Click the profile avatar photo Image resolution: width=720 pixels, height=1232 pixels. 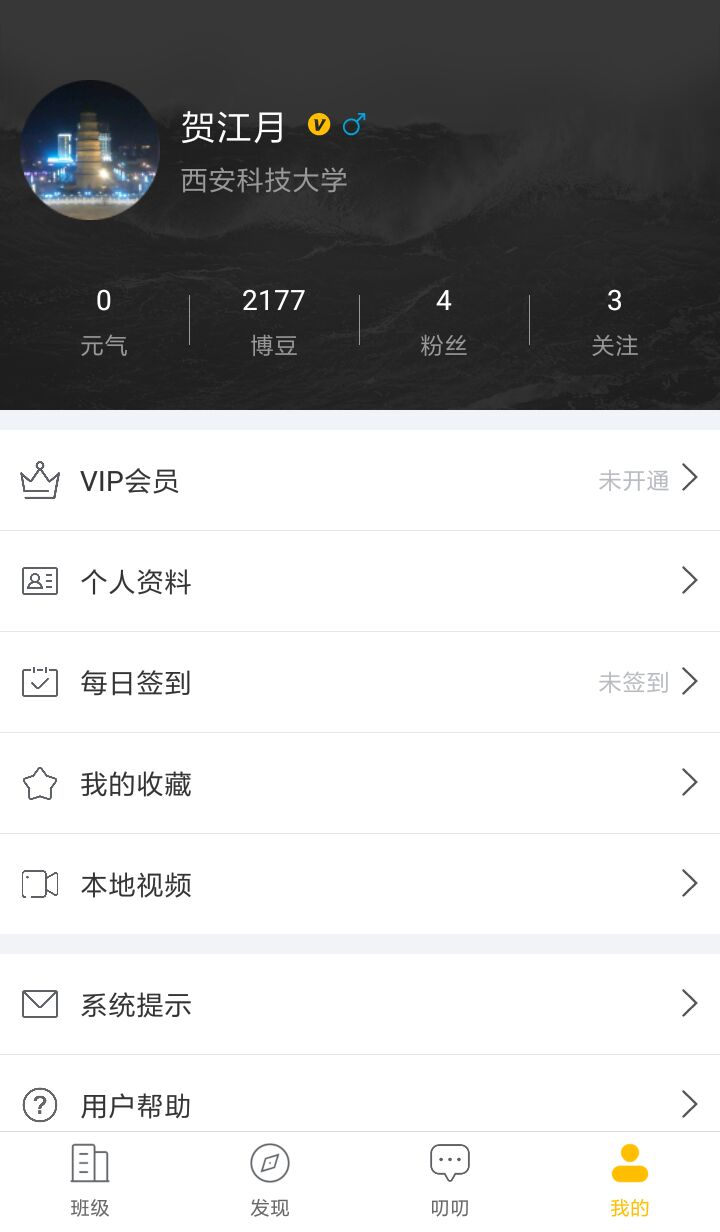(90, 150)
